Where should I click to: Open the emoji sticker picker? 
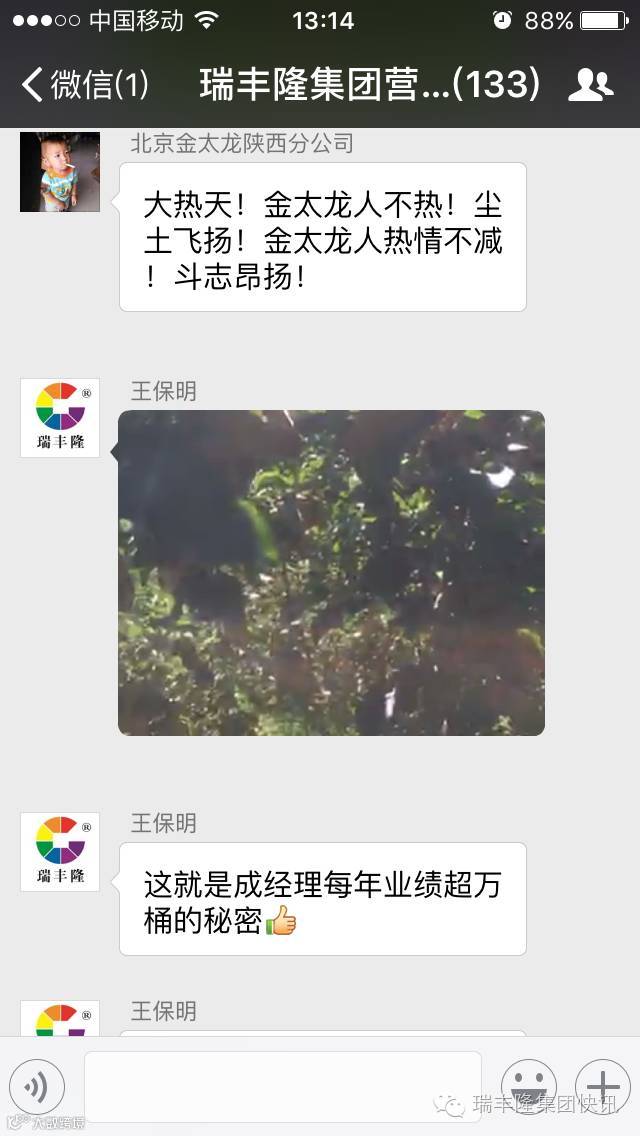click(x=528, y=1087)
